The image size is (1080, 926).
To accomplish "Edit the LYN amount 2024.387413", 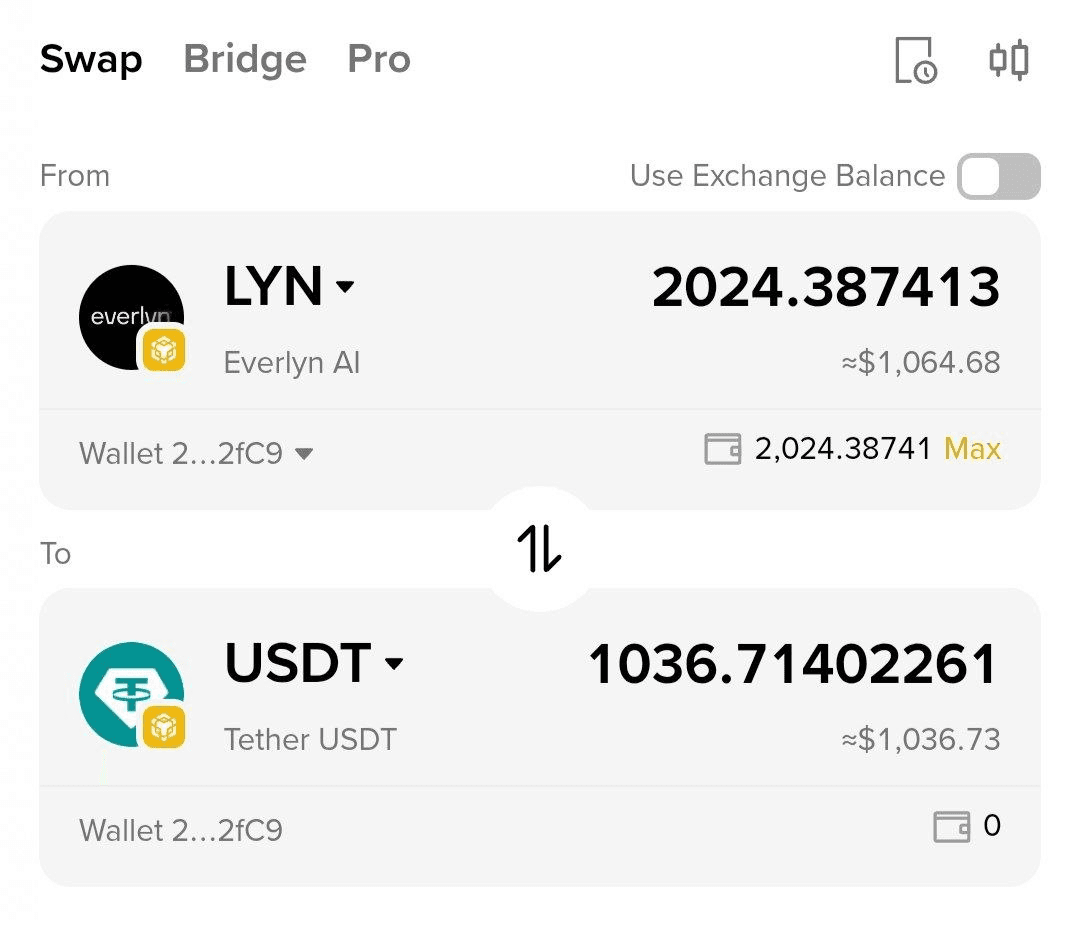I will [825, 288].
